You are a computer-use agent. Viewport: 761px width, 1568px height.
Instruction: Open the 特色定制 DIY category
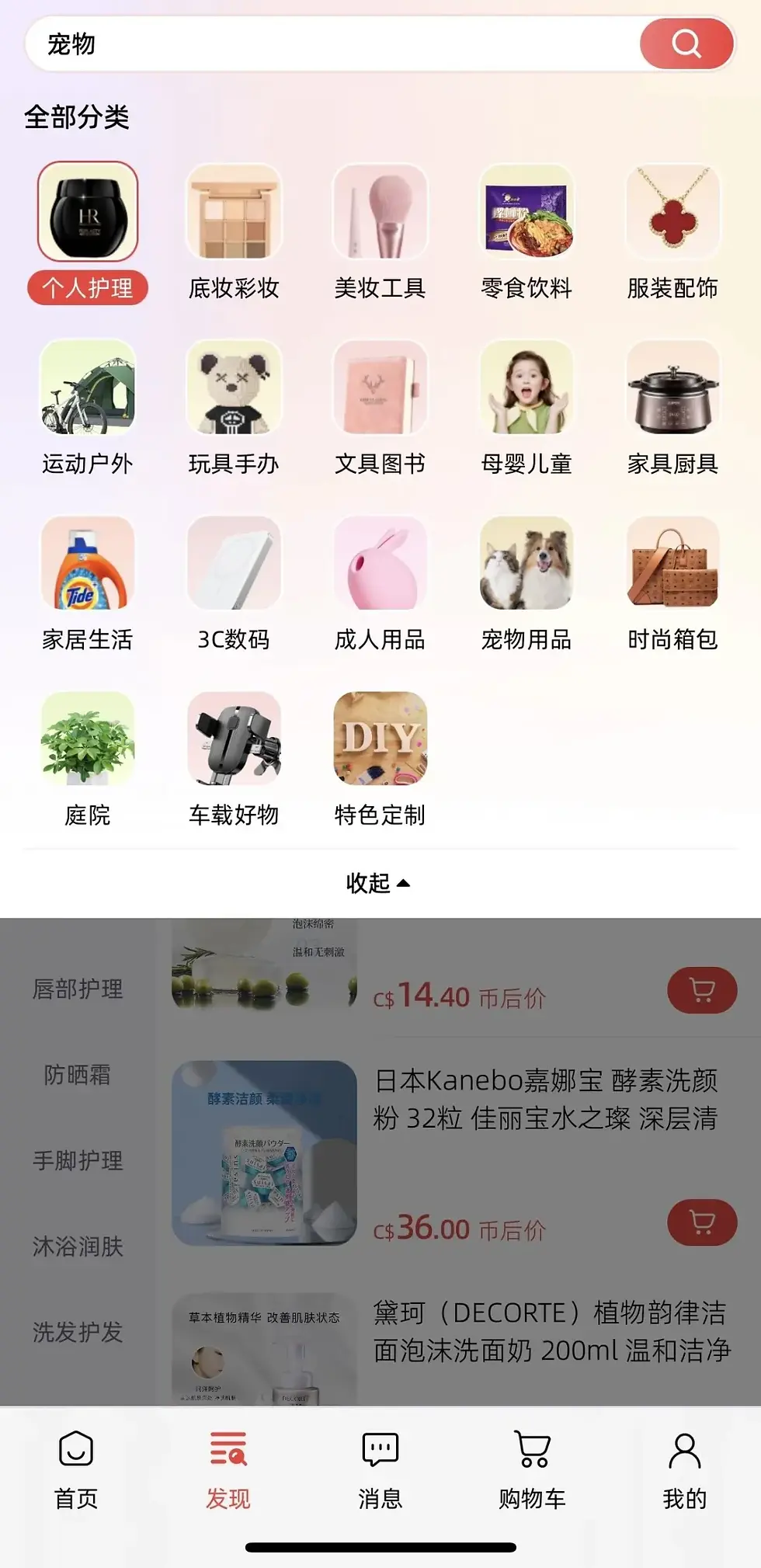[x=380, y=760]
